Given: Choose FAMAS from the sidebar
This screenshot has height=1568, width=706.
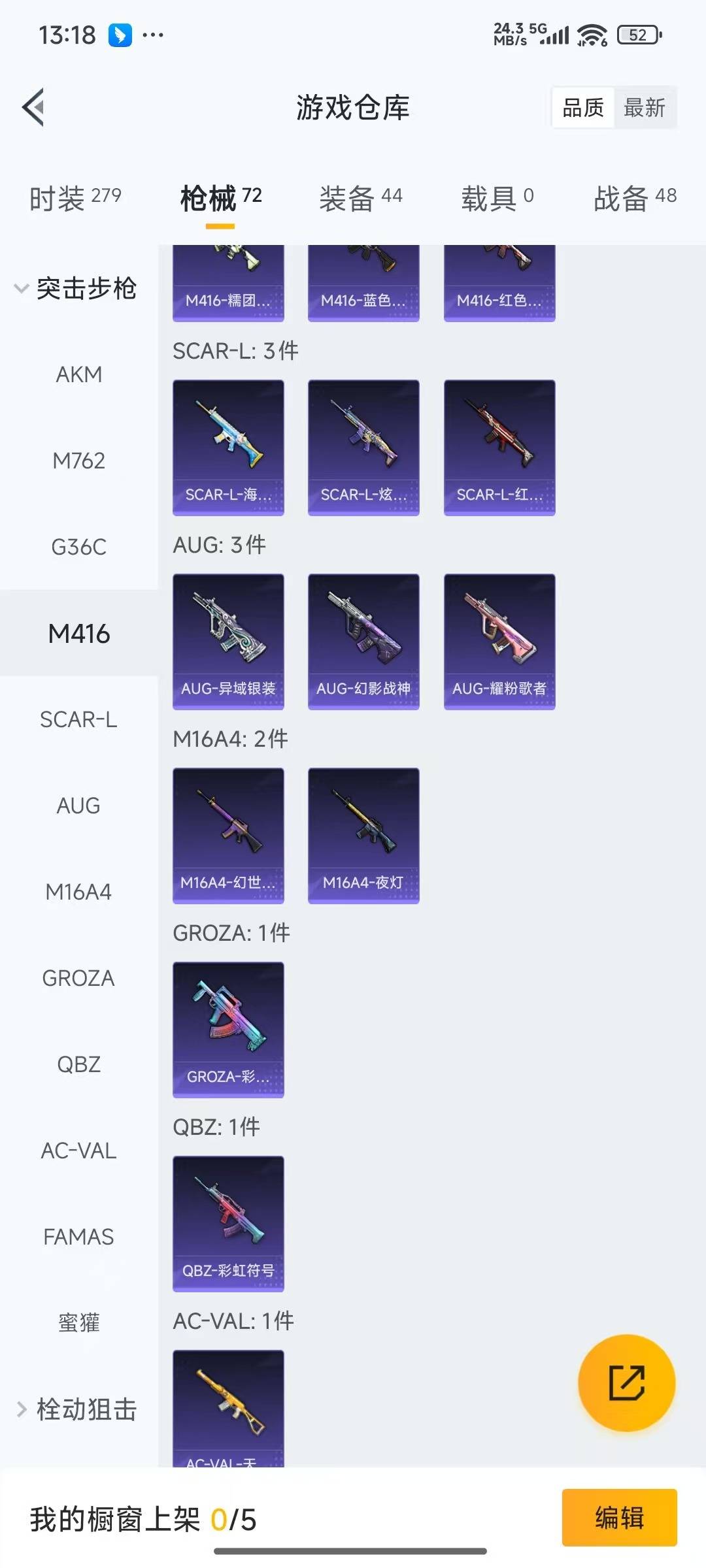Looking at the screenshot, I should [x=79, y=1237].
